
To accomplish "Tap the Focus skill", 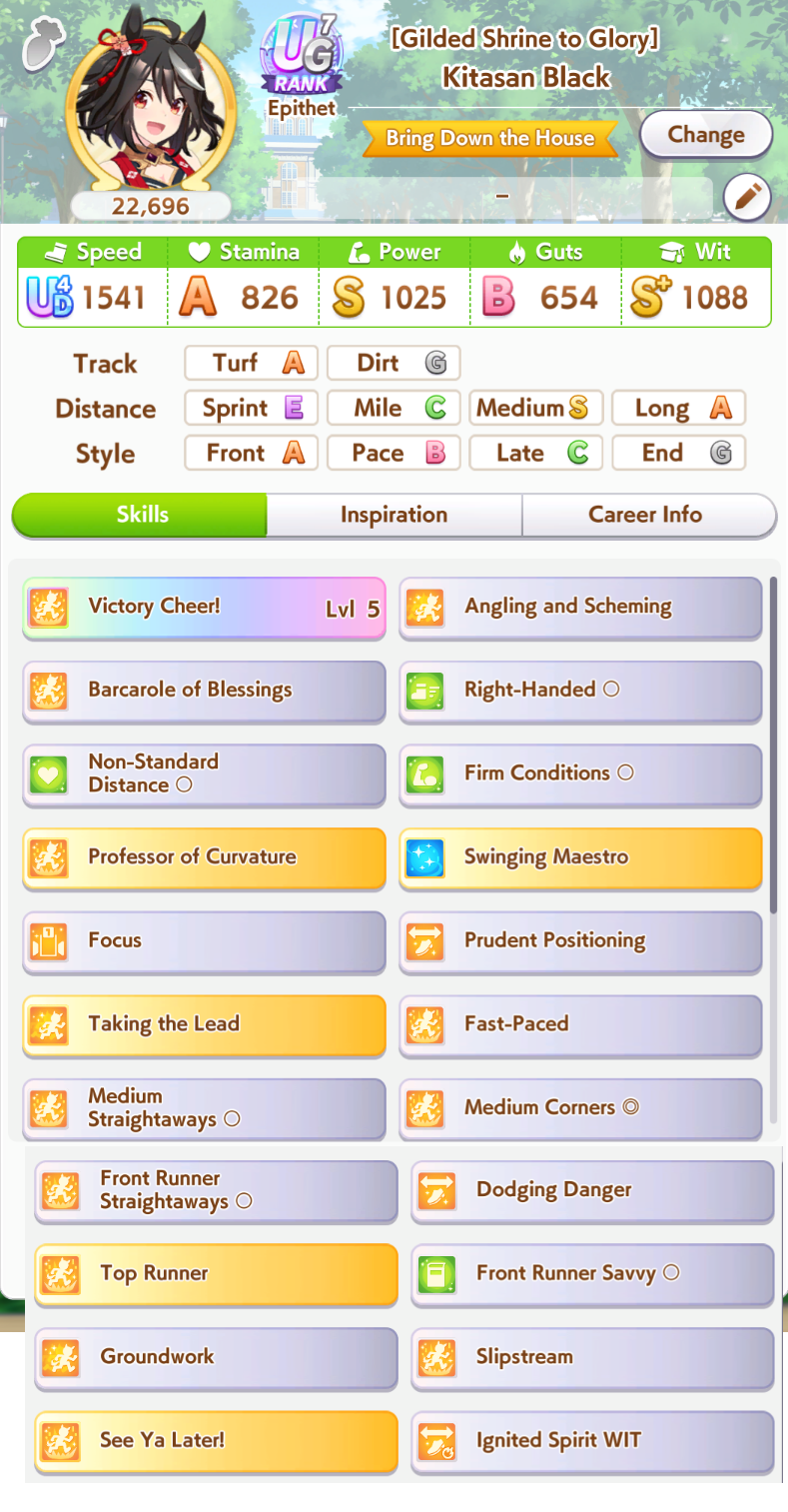I will (x=204, y=941).
